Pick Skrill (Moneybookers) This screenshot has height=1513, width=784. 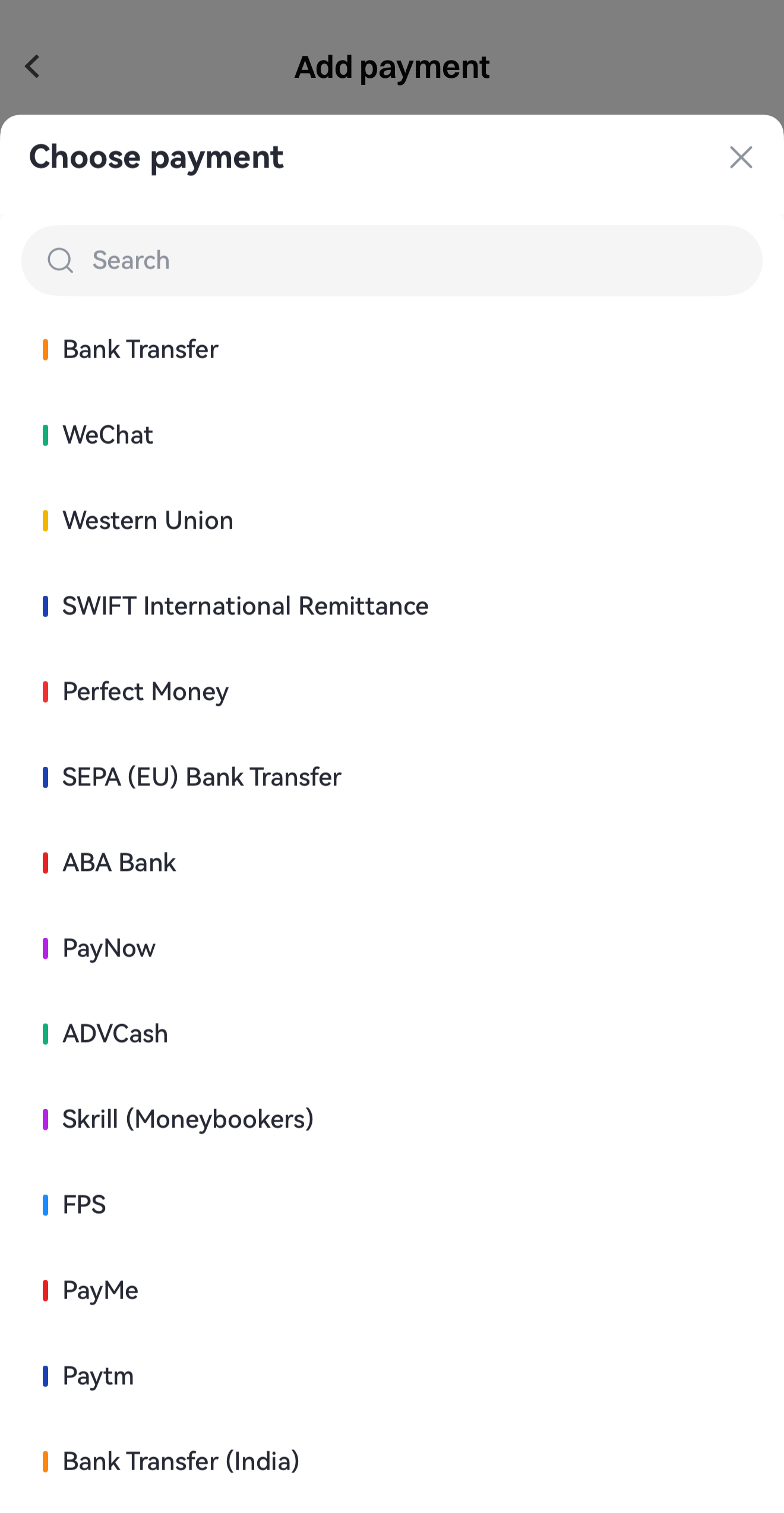188,1119
